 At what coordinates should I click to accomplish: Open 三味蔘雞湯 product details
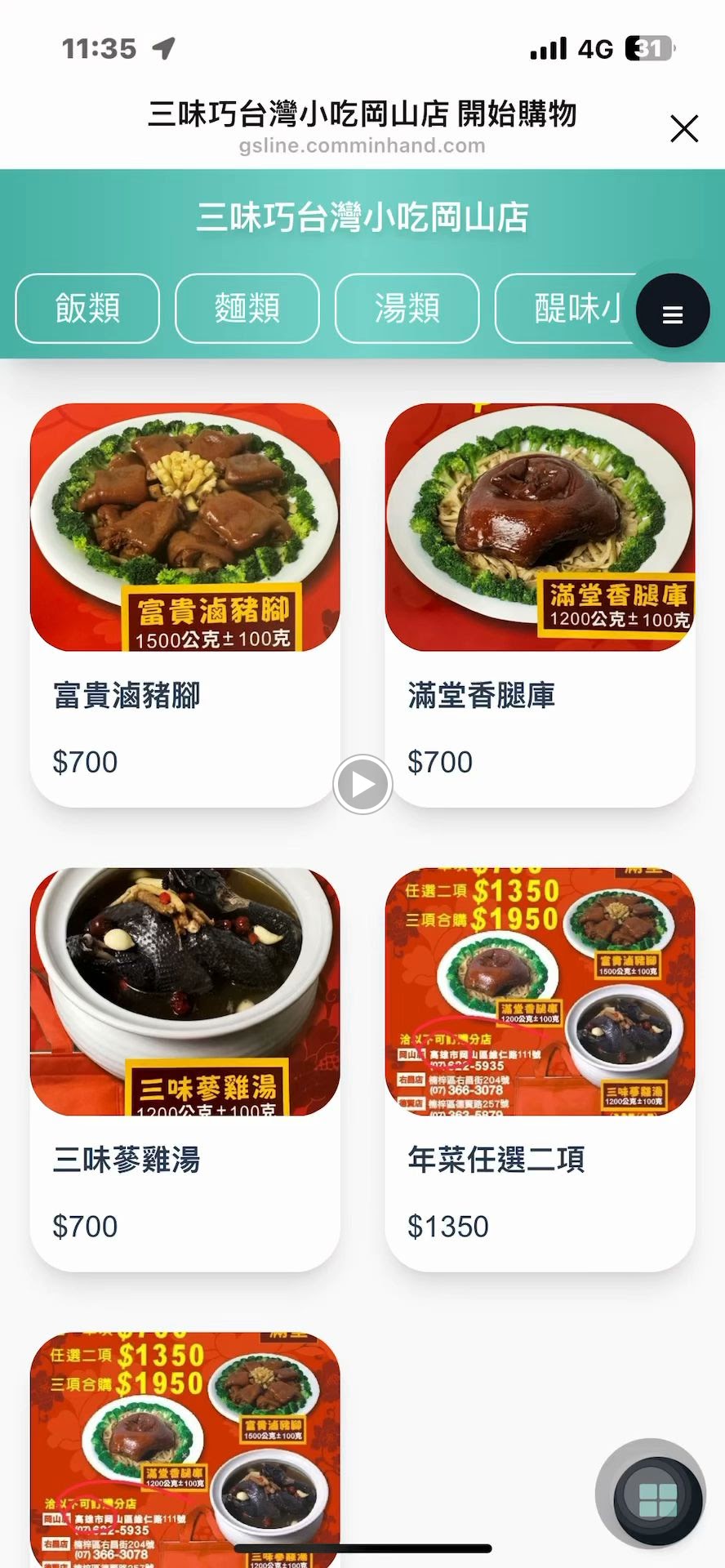pyautogui.click(x=185, y=1068)
